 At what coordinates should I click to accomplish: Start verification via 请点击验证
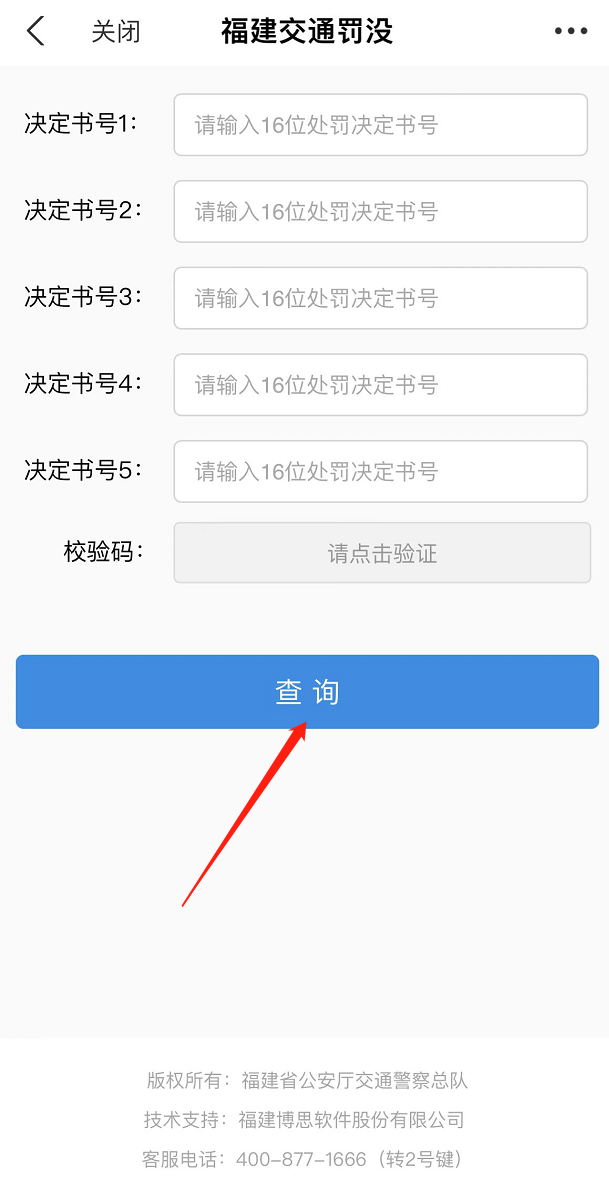pyautogui.click(x=382, y=553)
